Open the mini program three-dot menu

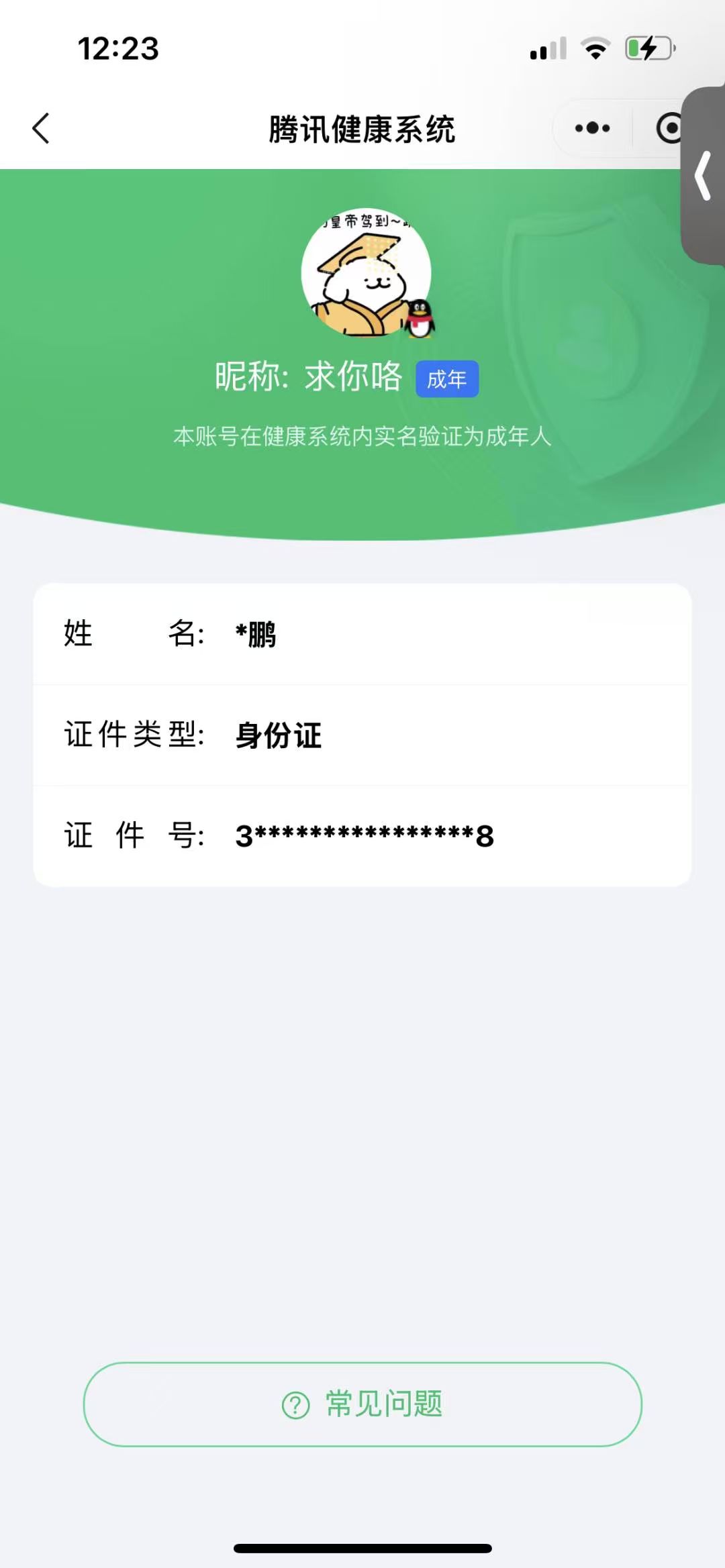(592, 128)
